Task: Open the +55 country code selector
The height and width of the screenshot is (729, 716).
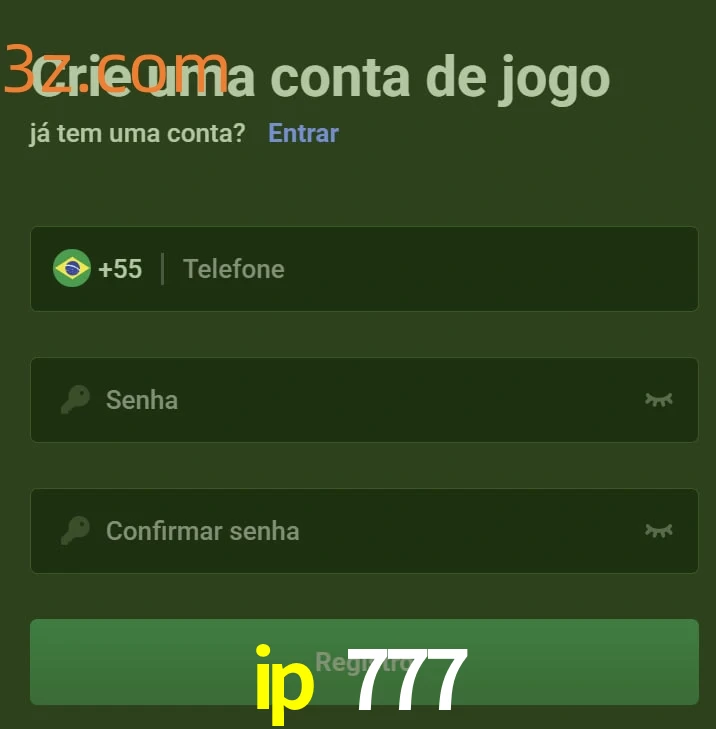Action: 99,269
